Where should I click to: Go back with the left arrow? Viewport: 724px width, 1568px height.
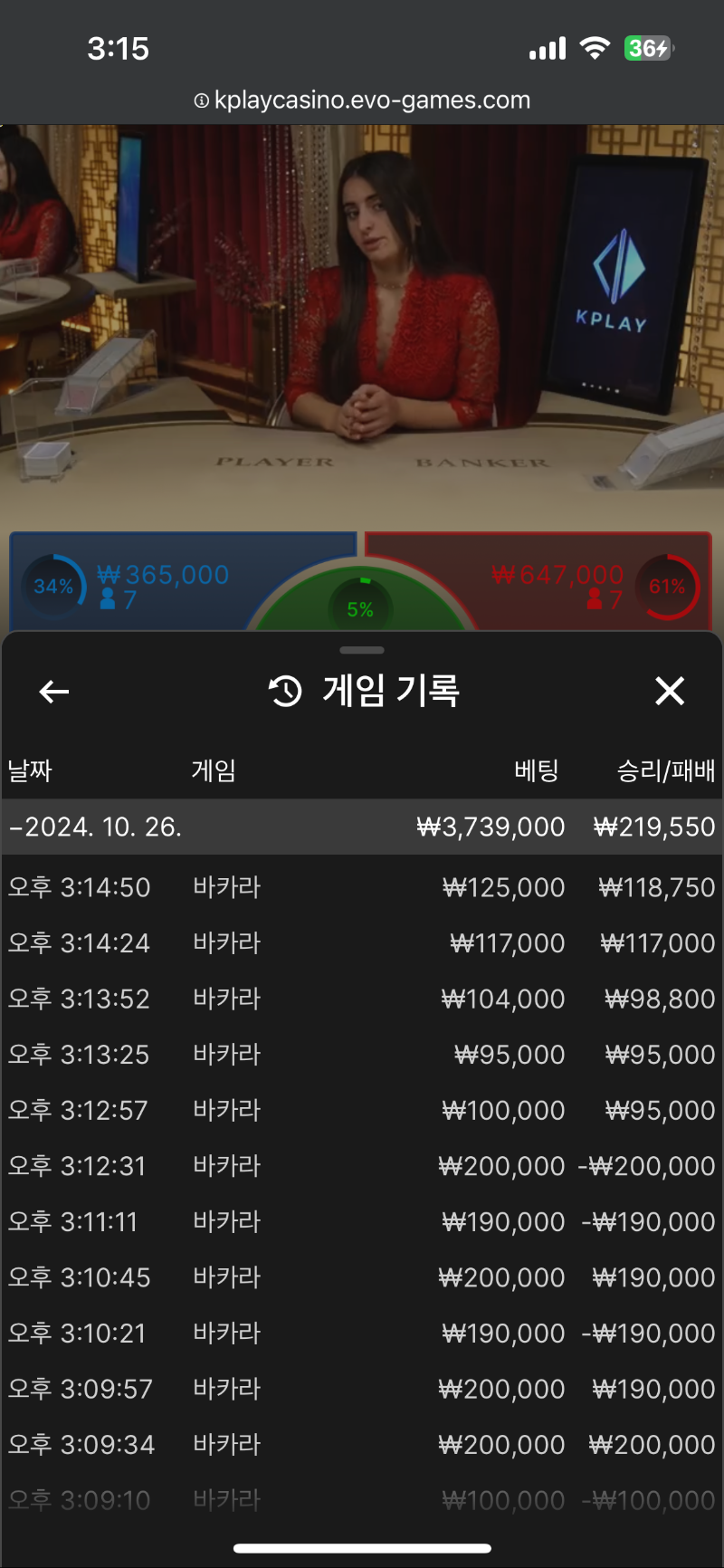(54, 692)
